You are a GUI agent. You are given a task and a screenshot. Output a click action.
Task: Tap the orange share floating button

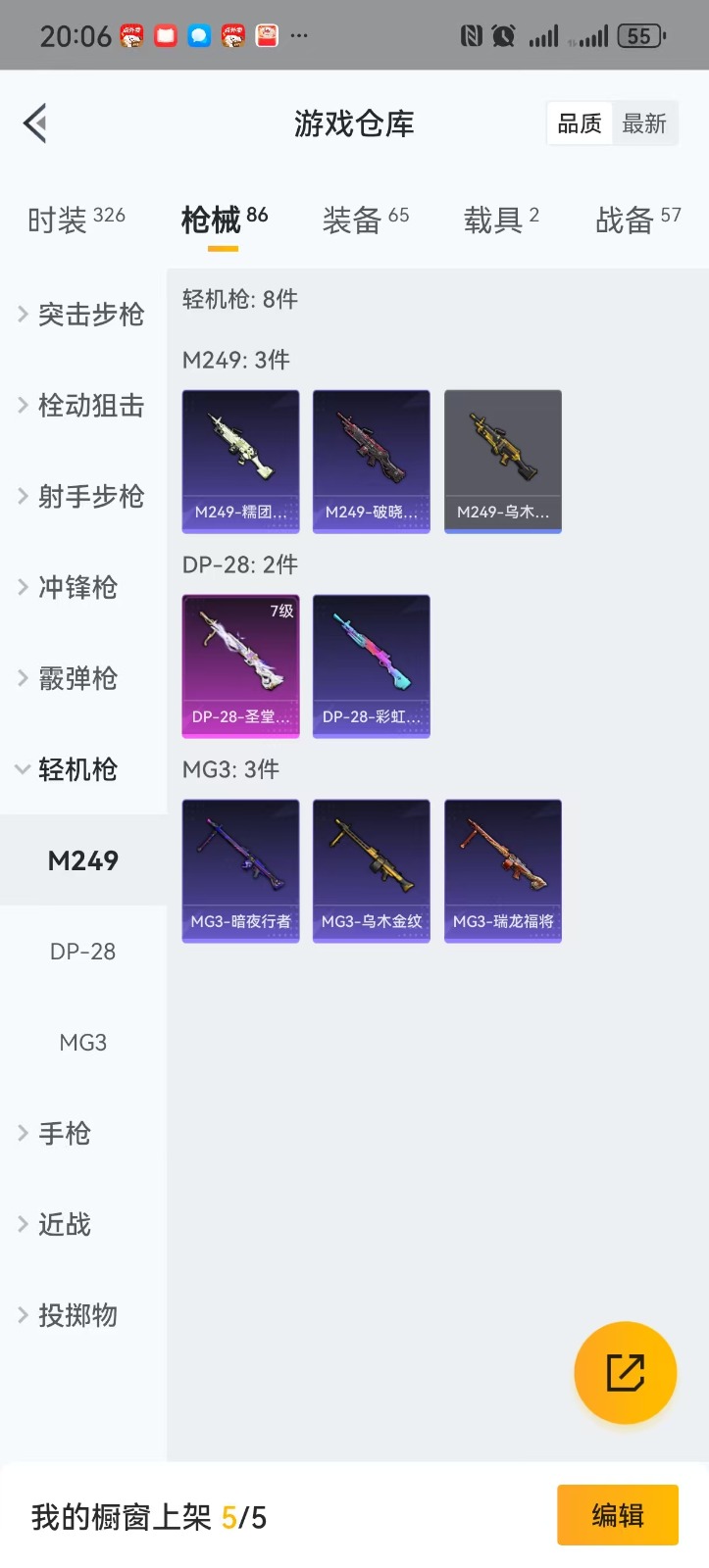(625, 1372)
